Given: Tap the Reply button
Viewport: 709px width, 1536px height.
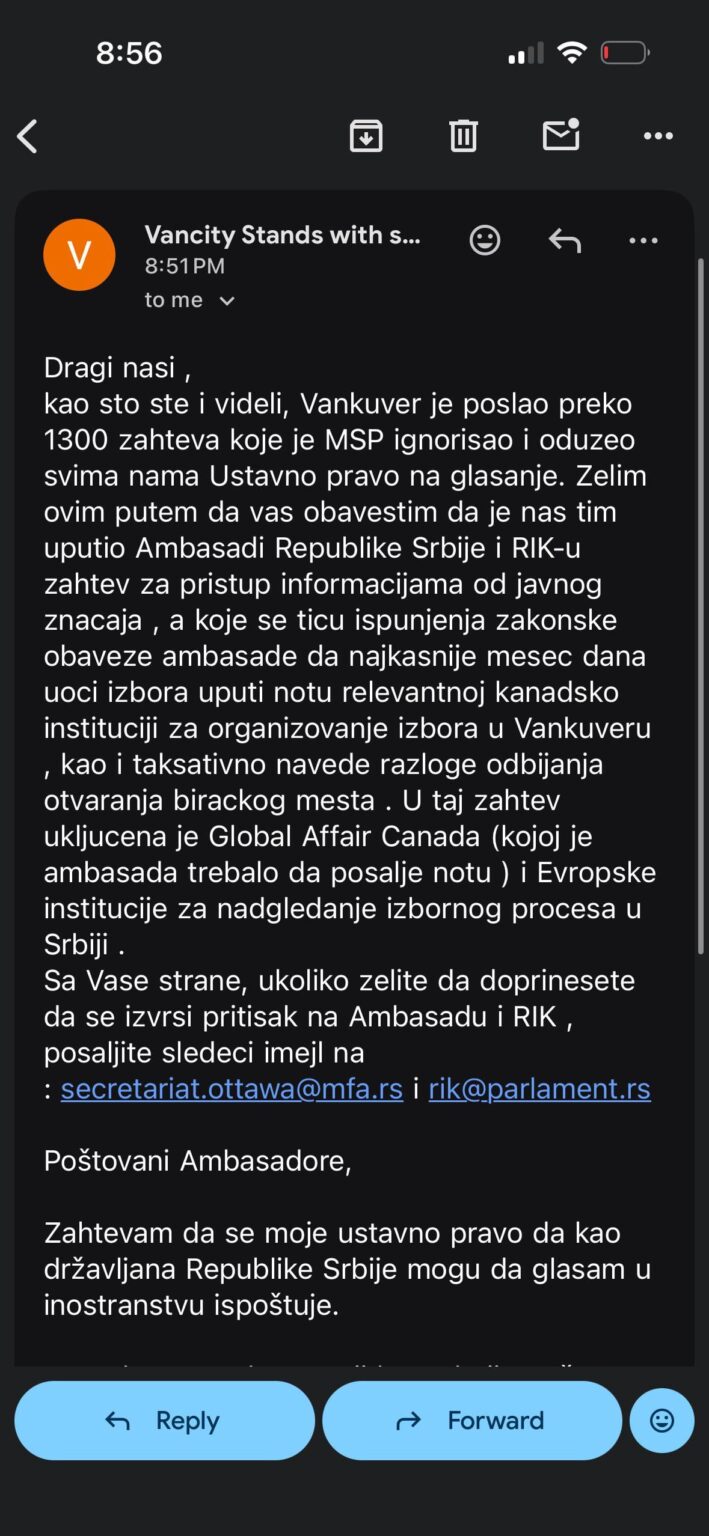Looking at the screenshot, I should [x=164, y=1420].
